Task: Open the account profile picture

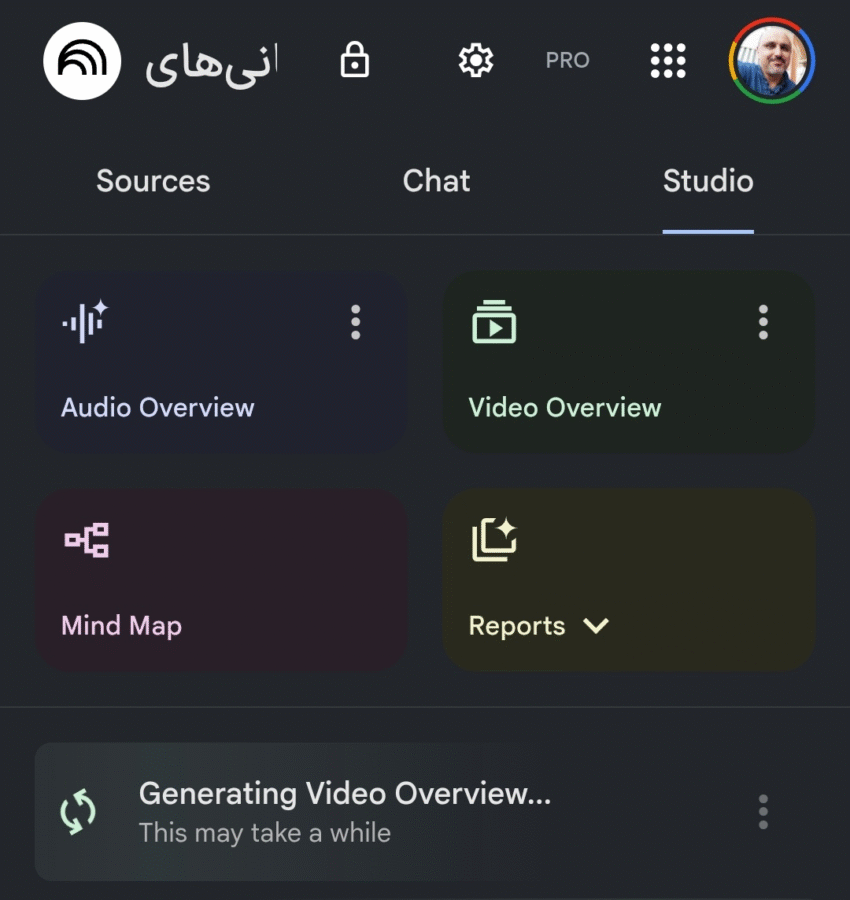Action: pyautogui.click(x=771, y=61)
